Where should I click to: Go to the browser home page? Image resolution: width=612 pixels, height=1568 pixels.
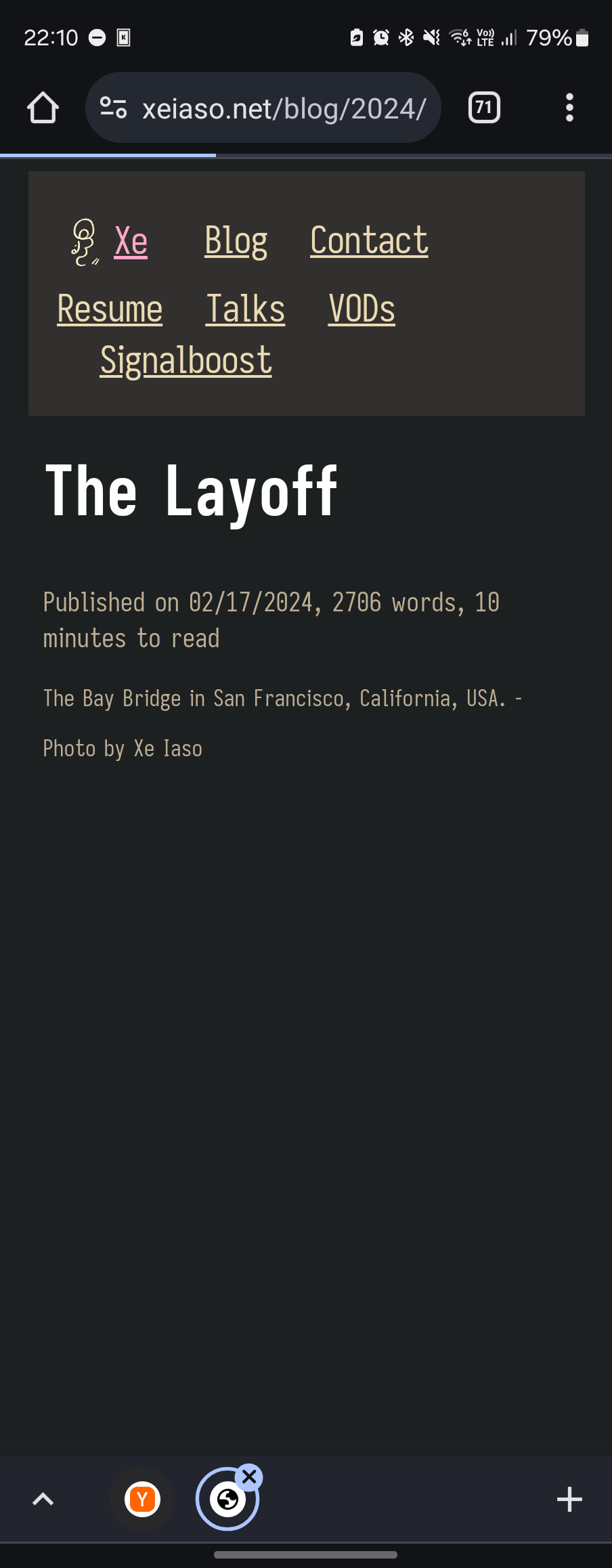[x=43, y=108]
